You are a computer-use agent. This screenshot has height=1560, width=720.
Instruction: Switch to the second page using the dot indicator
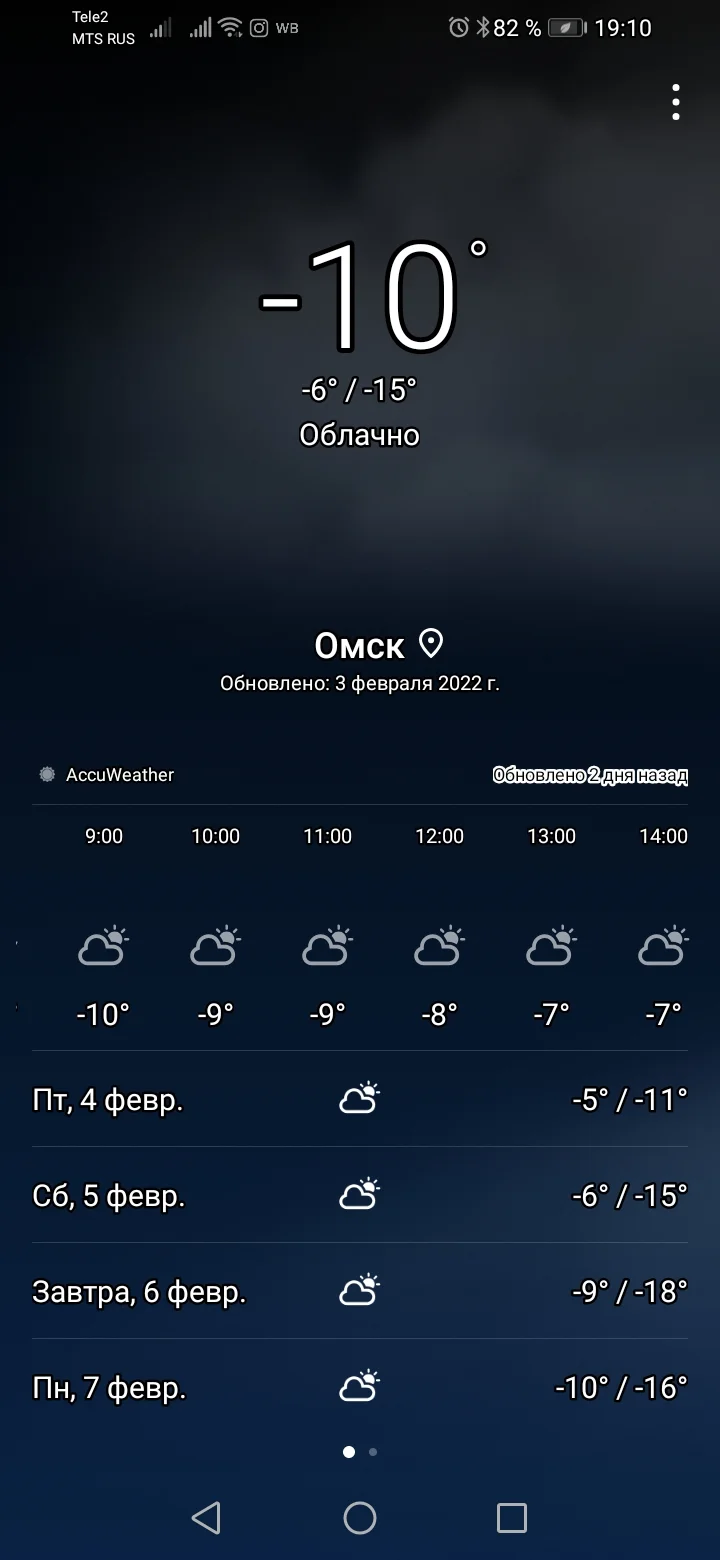pyautogui.click(x=371, y=1450)
